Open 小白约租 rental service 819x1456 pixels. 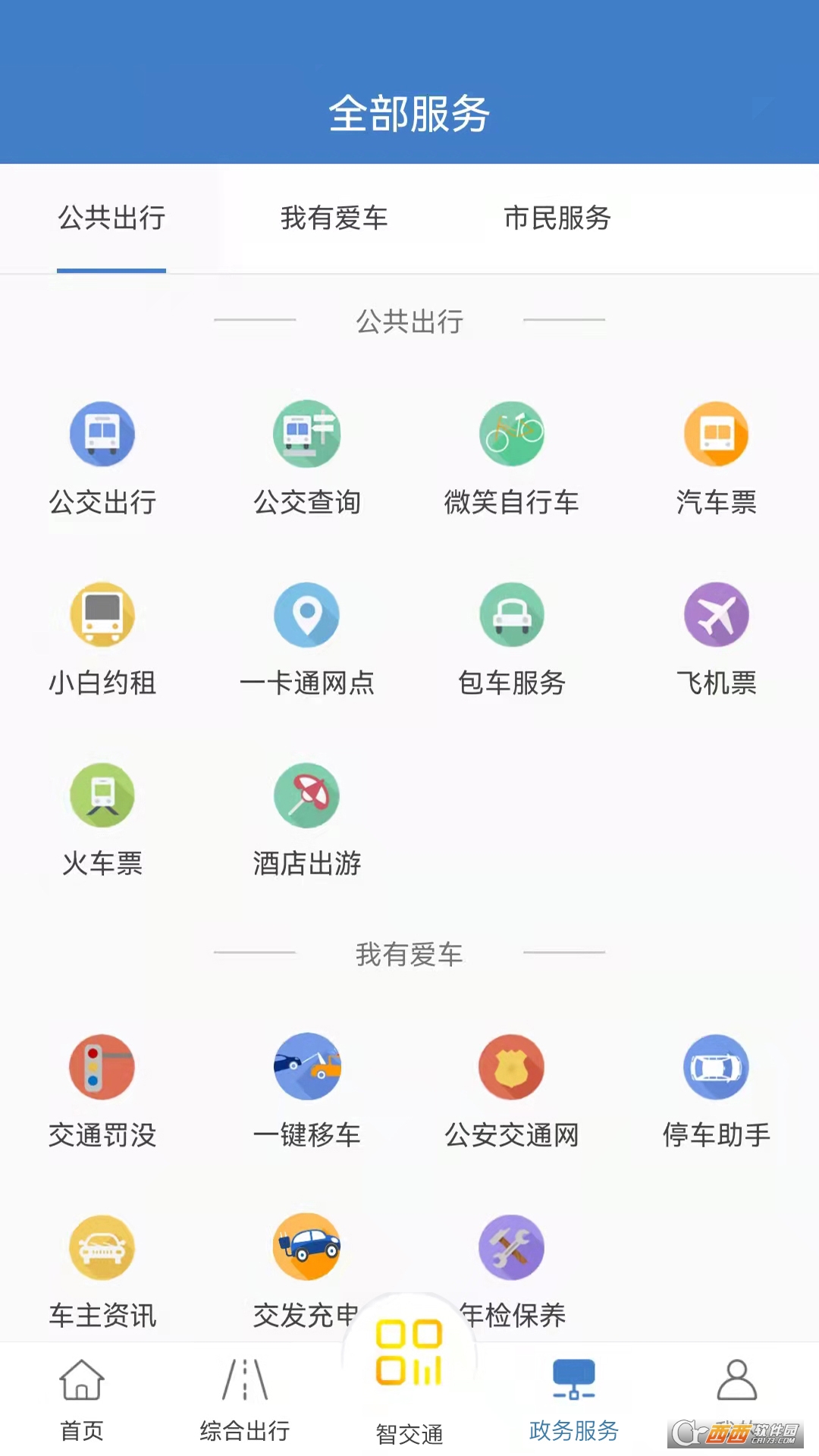(x=102, y=637)
